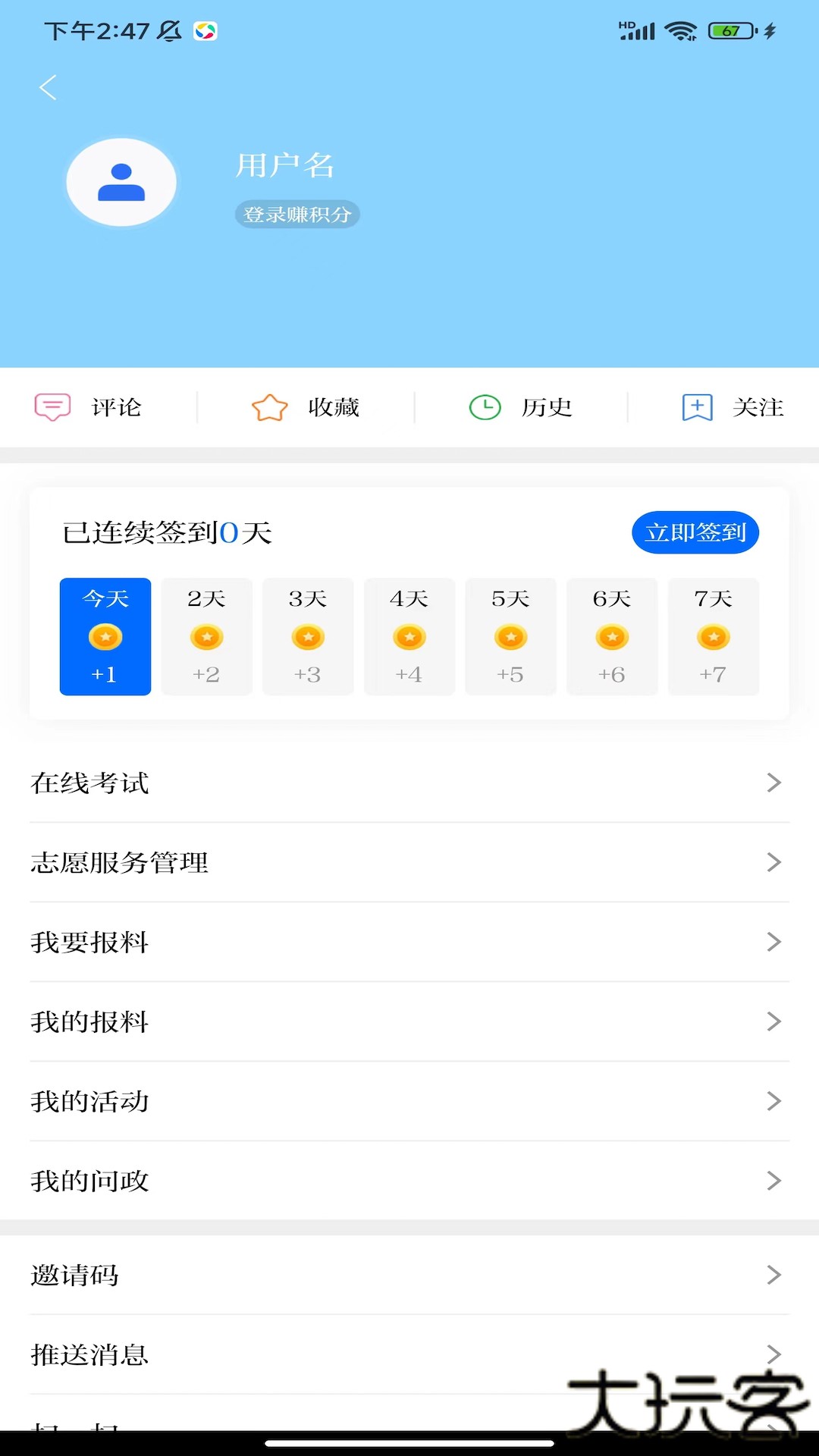Expand the 邀请码 entry
Viewport: 819px width, 1456px height.
pyautogui.click(x=773, y=1276)
